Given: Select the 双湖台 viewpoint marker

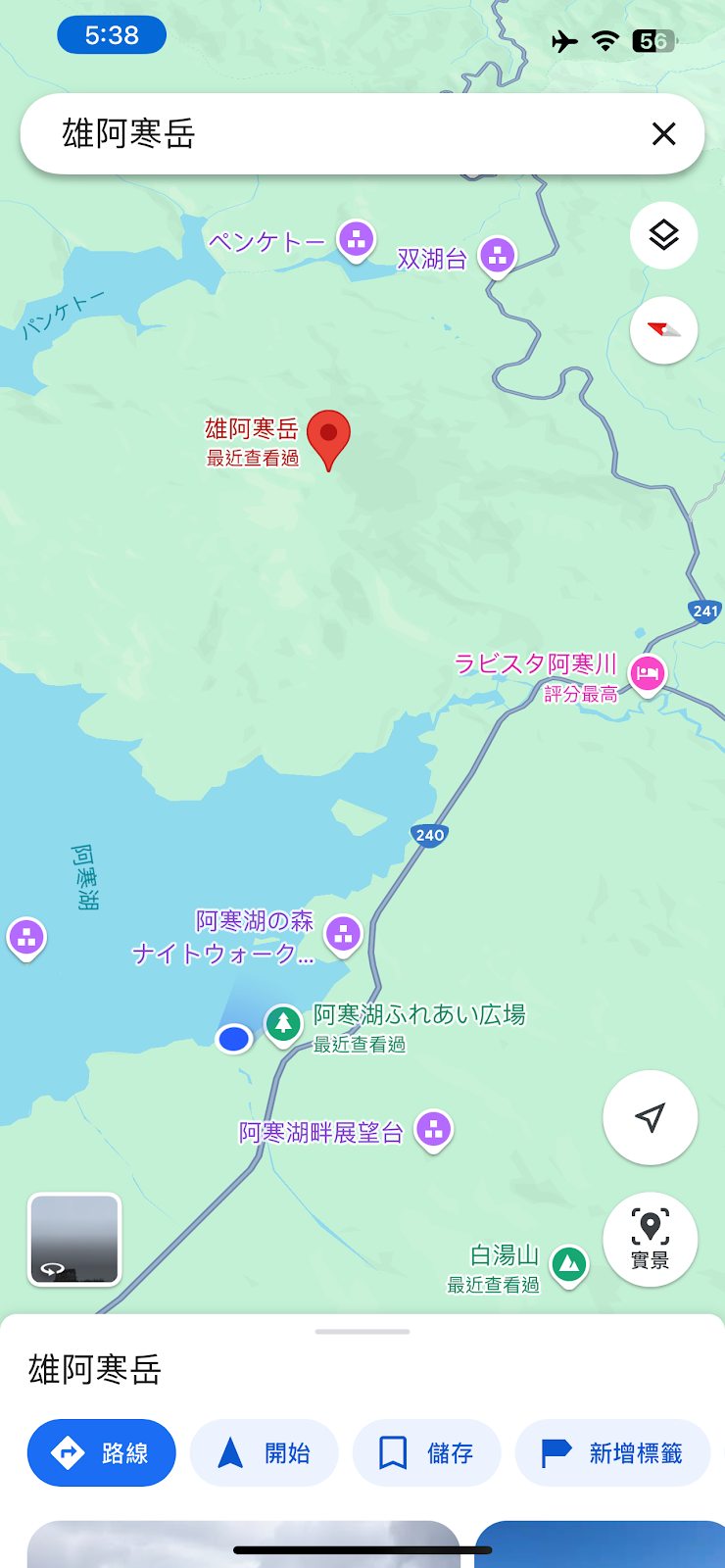Looking at the screenshot, I should (498, 257).
